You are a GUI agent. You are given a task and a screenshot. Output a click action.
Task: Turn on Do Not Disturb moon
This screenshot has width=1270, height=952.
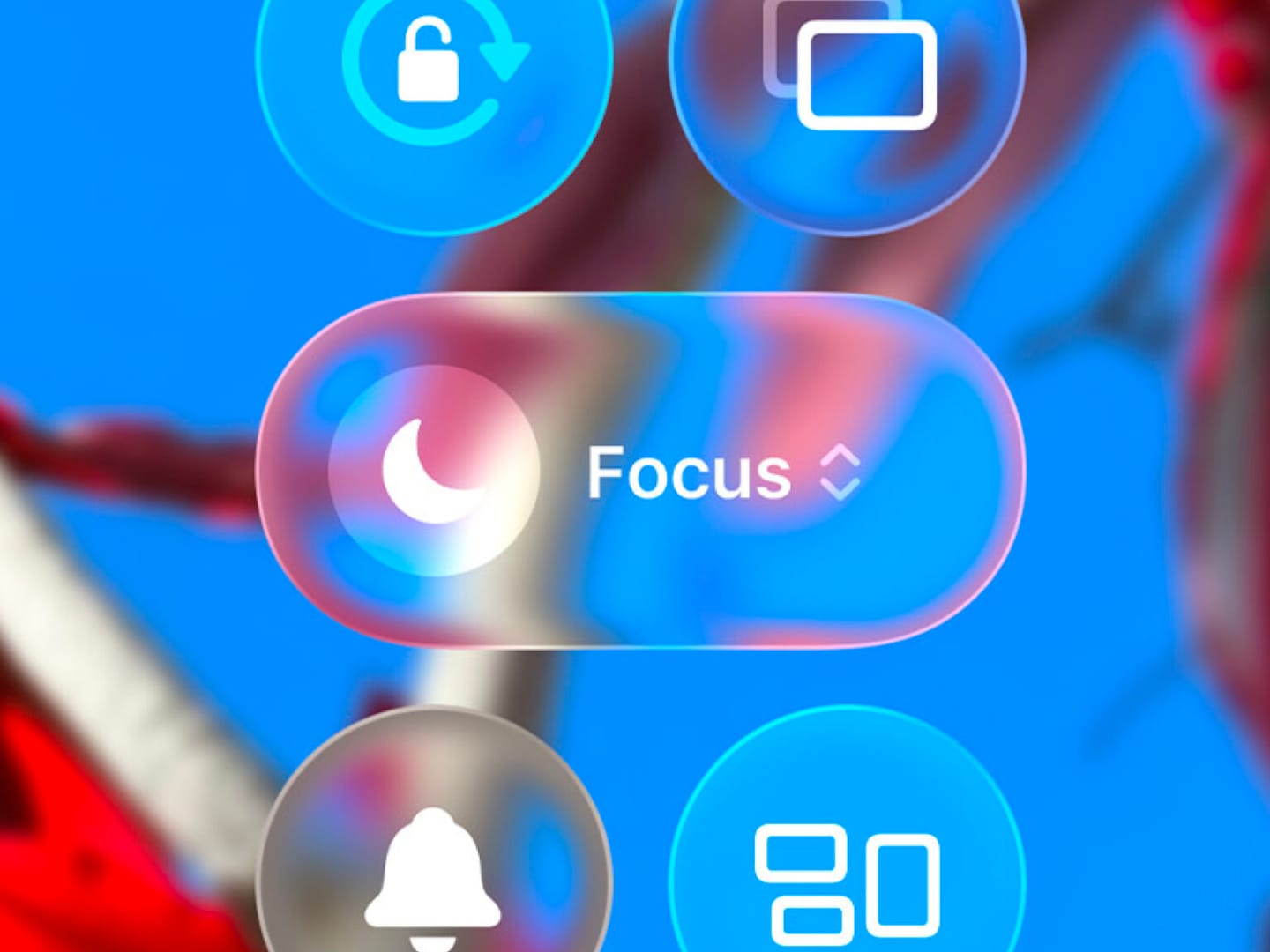[434, 471]
